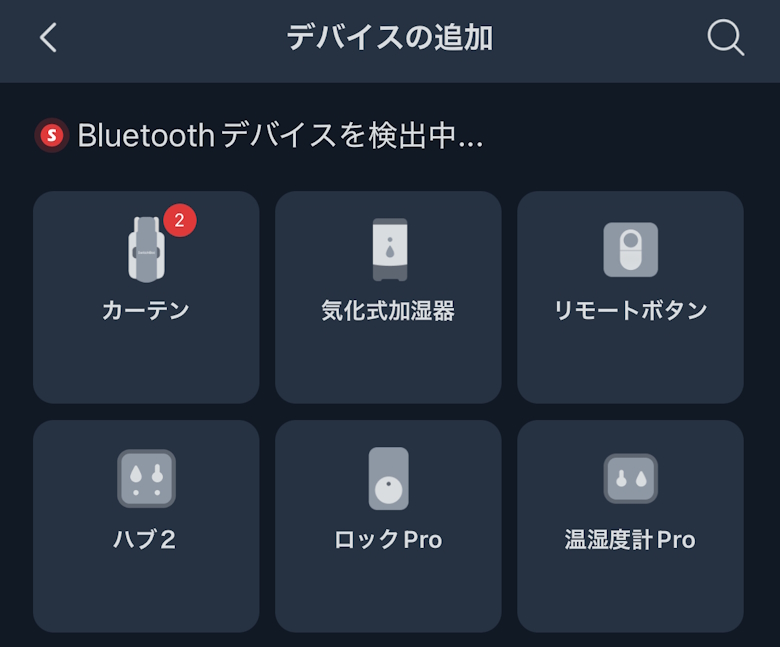The image size is (780, 647).
Task: Choose the 気化式加湿器 device card
Action: pos(388,296)
